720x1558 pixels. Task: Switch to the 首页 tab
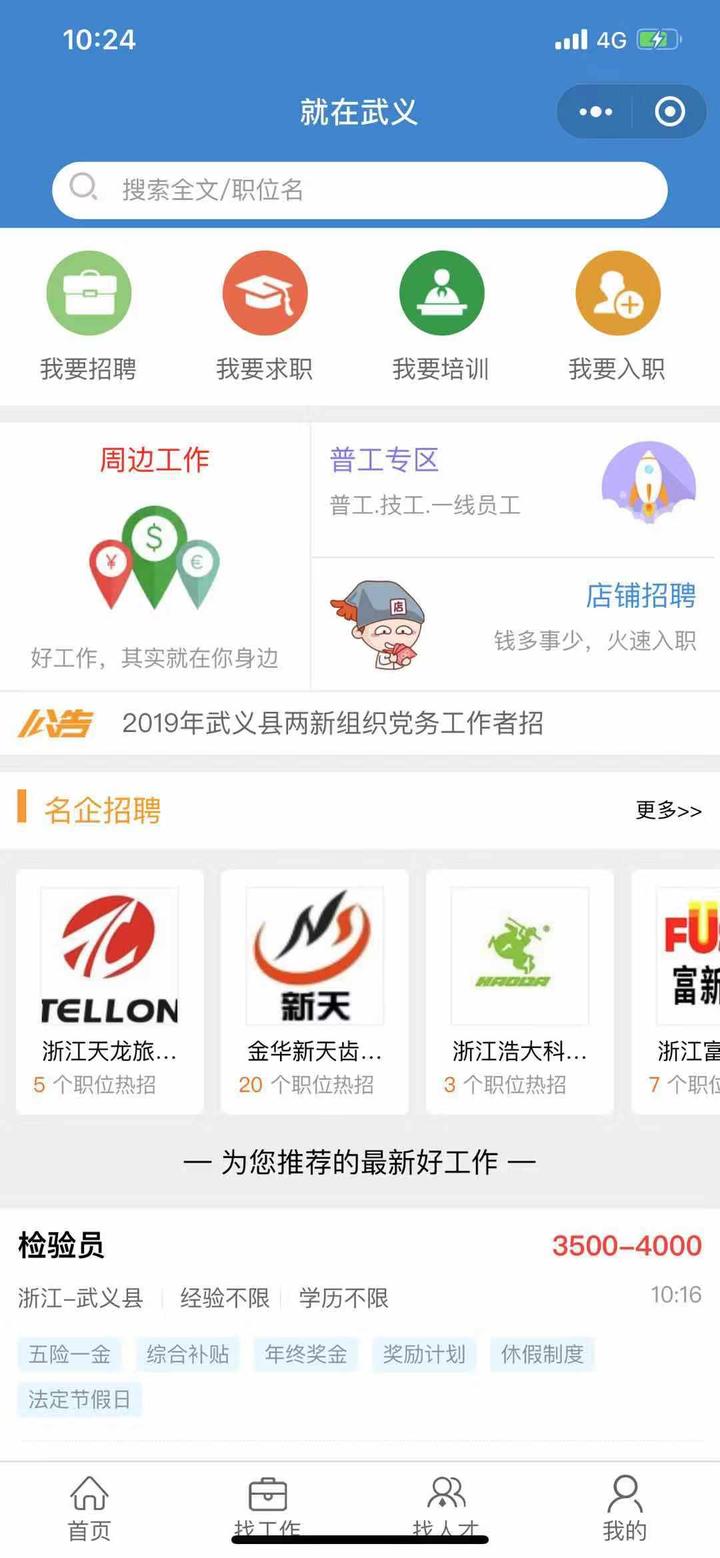89,1508
